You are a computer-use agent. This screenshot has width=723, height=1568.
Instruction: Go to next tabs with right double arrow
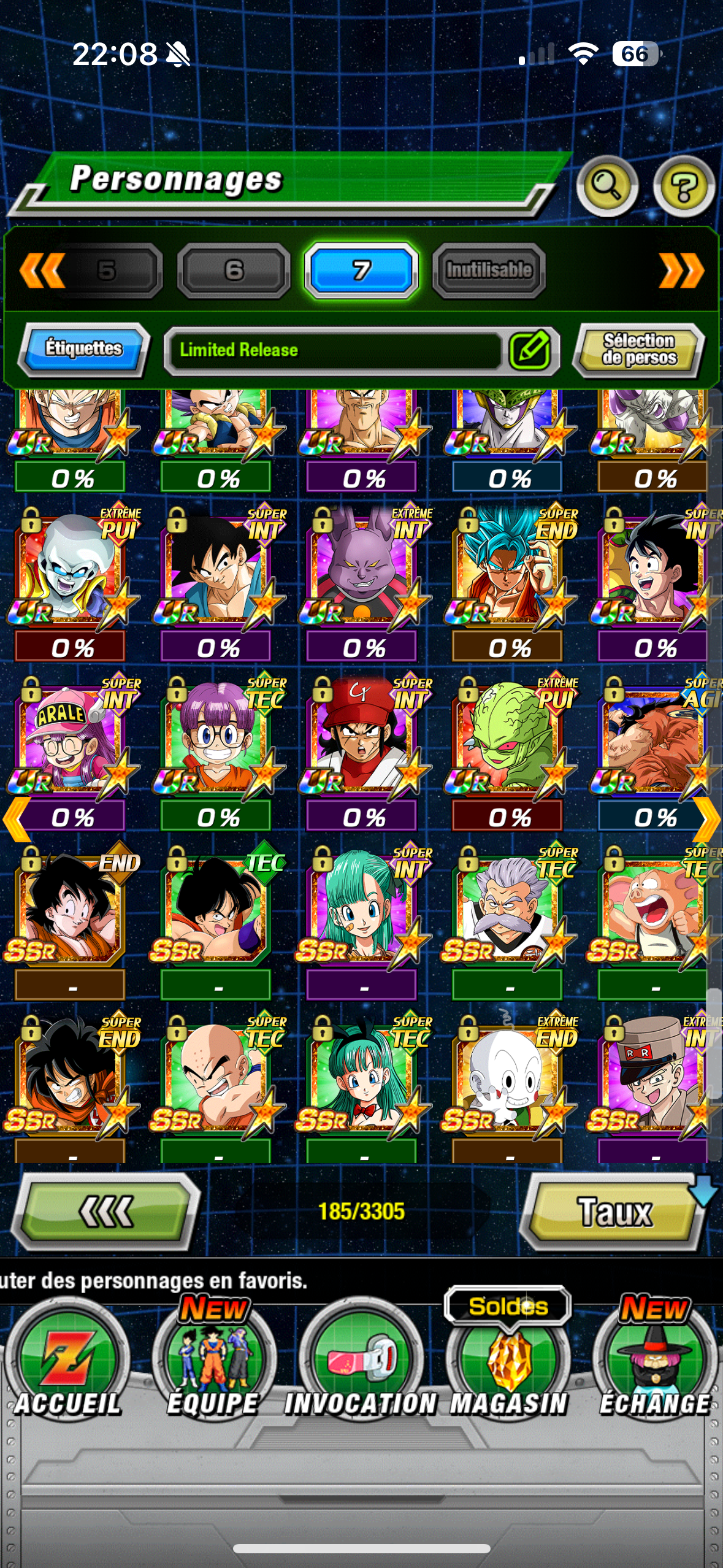point(681,271)
